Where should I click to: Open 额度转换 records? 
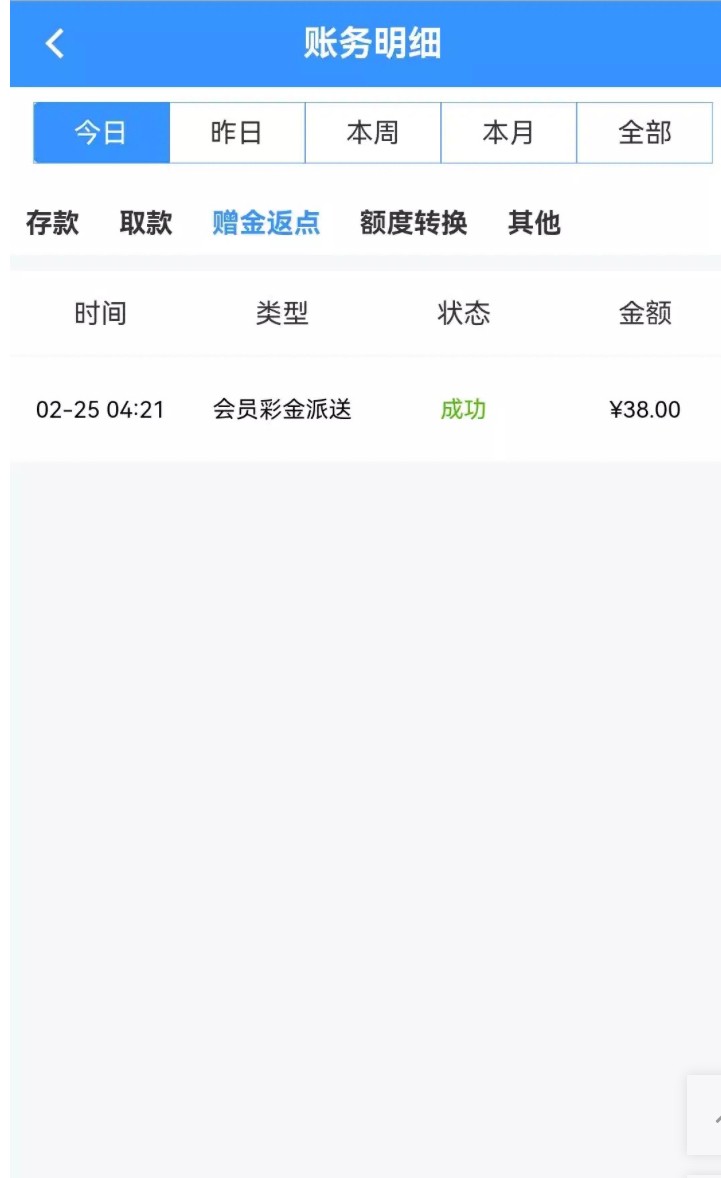pos(413,223)
